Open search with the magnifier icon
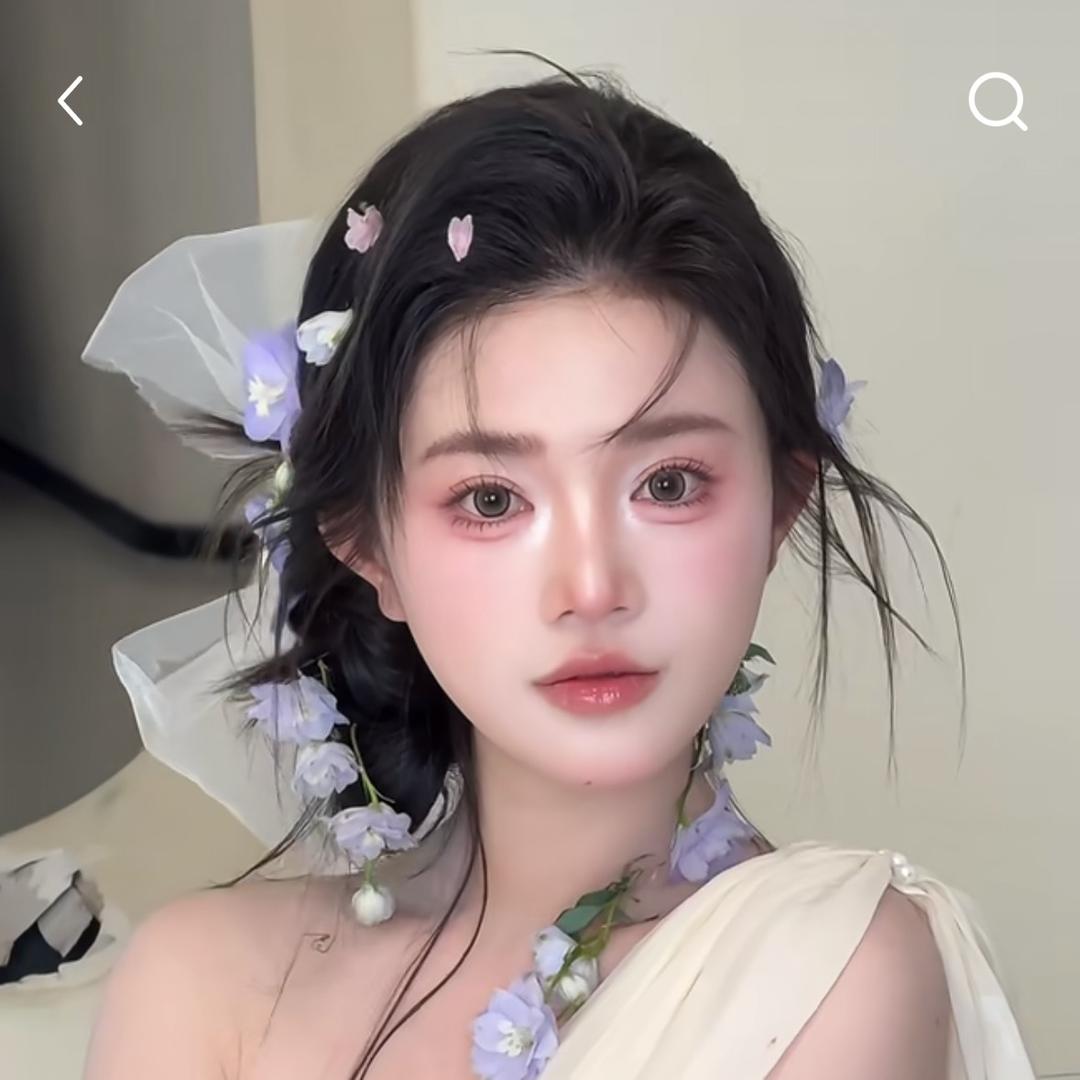The image size is (1080, 1080). tap(997, 102)
